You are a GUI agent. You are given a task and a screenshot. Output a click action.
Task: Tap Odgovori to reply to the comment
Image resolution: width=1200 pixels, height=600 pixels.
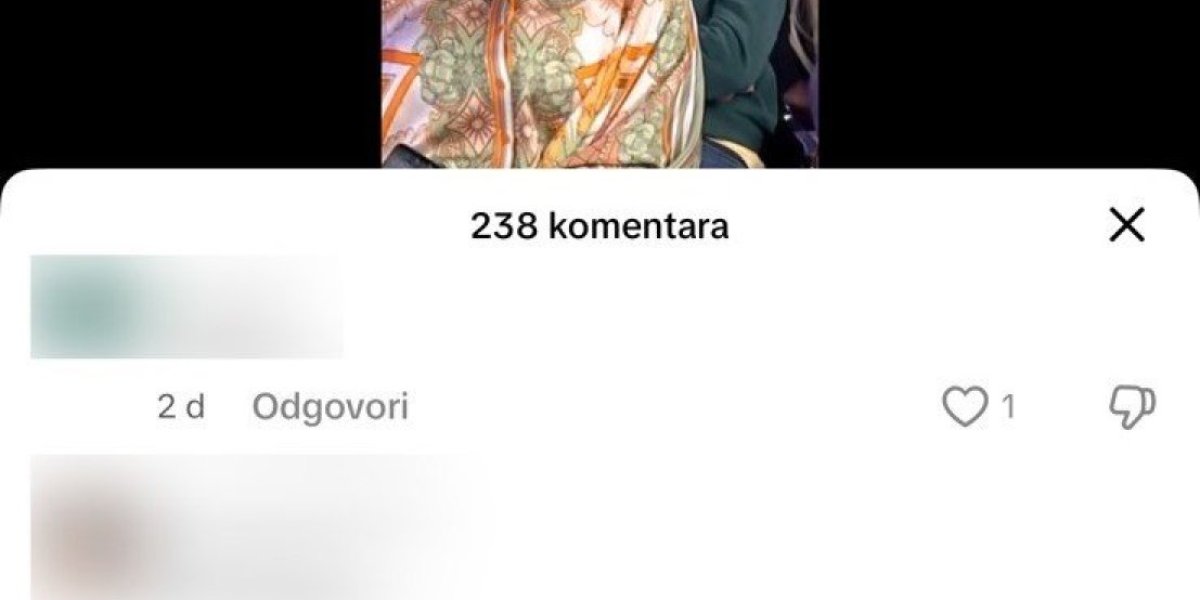click(330, 407)
